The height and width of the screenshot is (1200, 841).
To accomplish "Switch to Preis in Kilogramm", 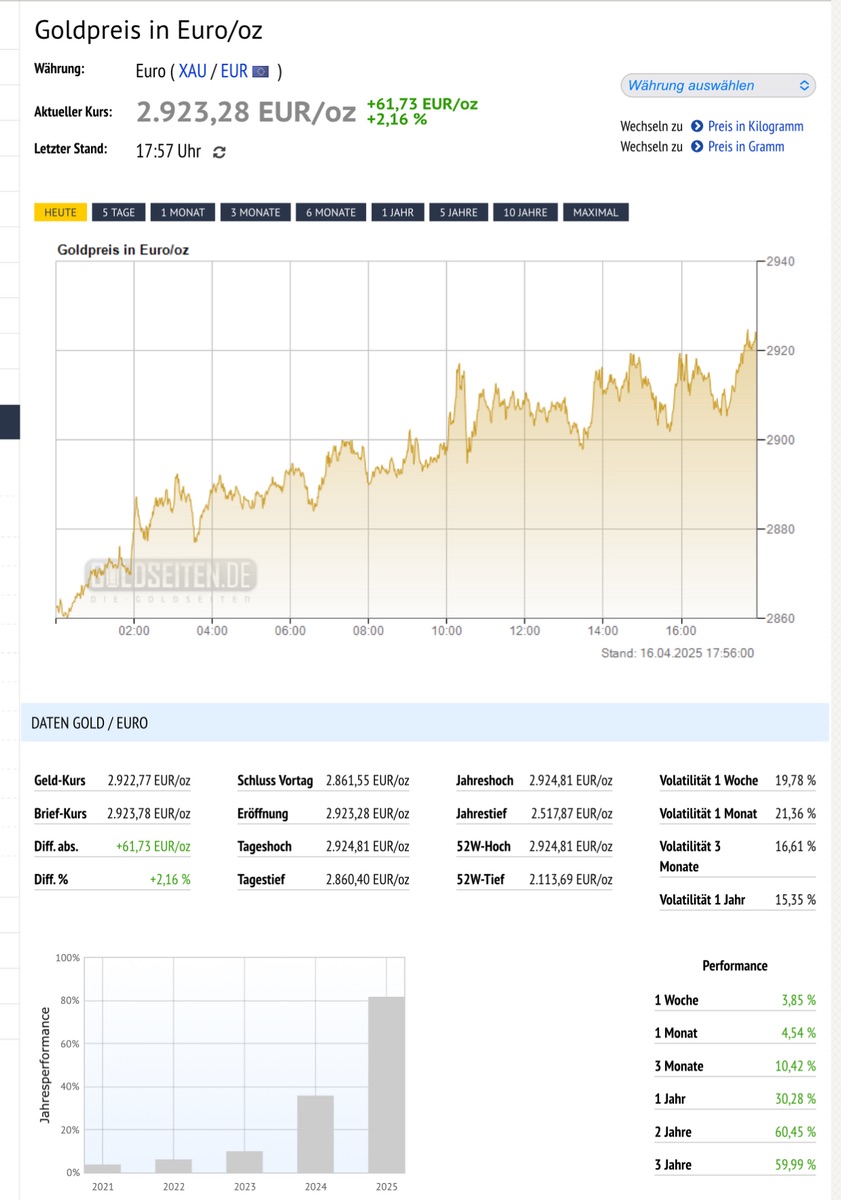I will [x=755, y=126].
